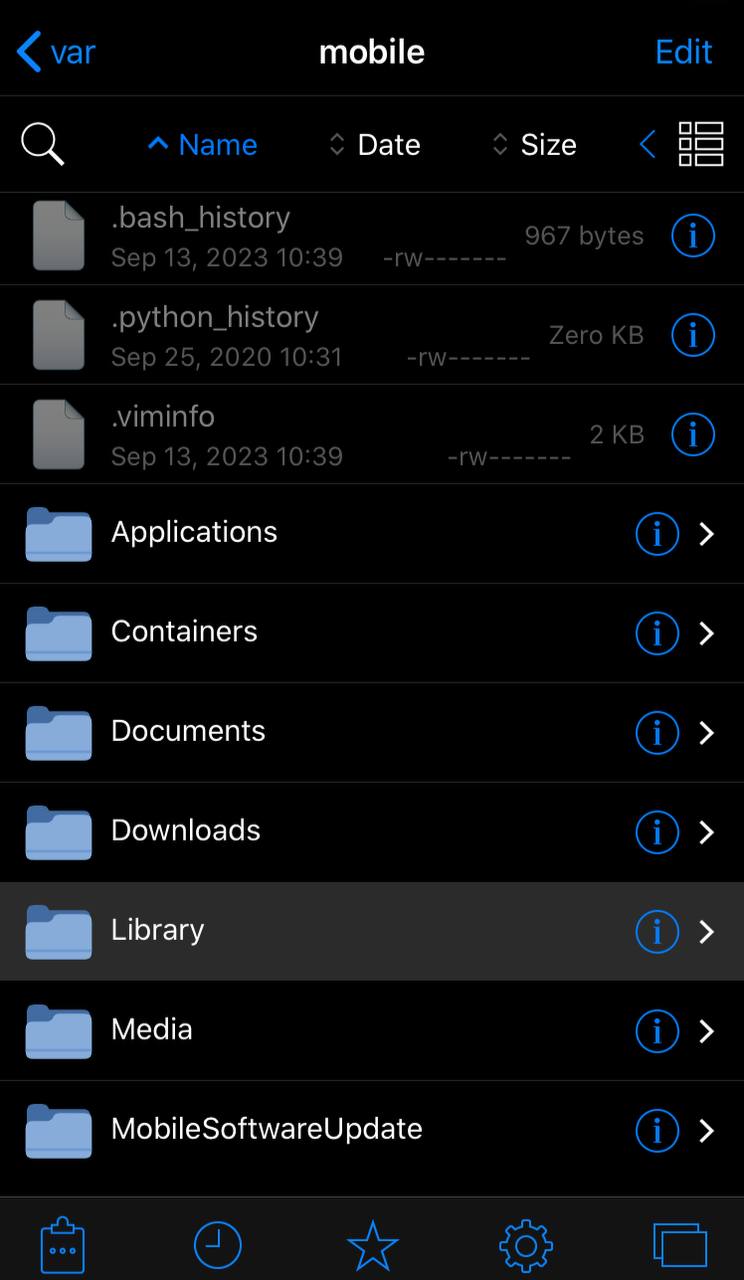Open the .viminfo file
744x1280 pixels.
click(372, 435)
